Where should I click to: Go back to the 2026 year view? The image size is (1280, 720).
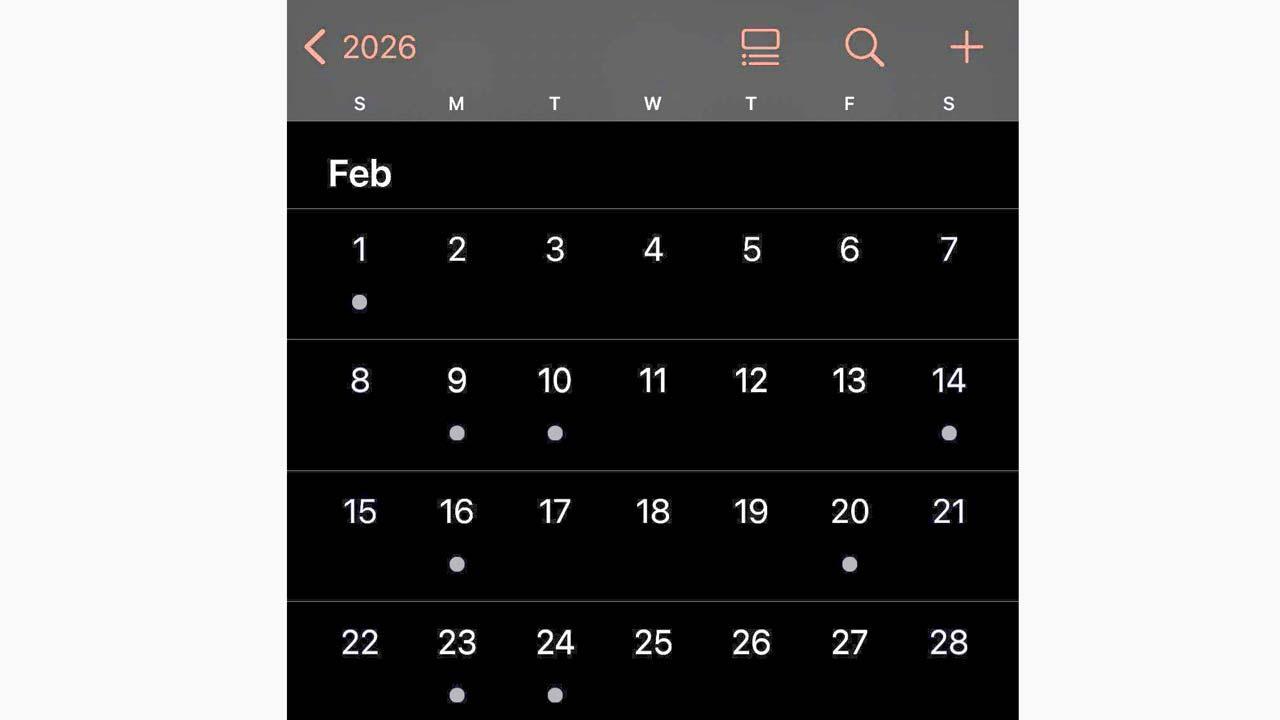361,47
